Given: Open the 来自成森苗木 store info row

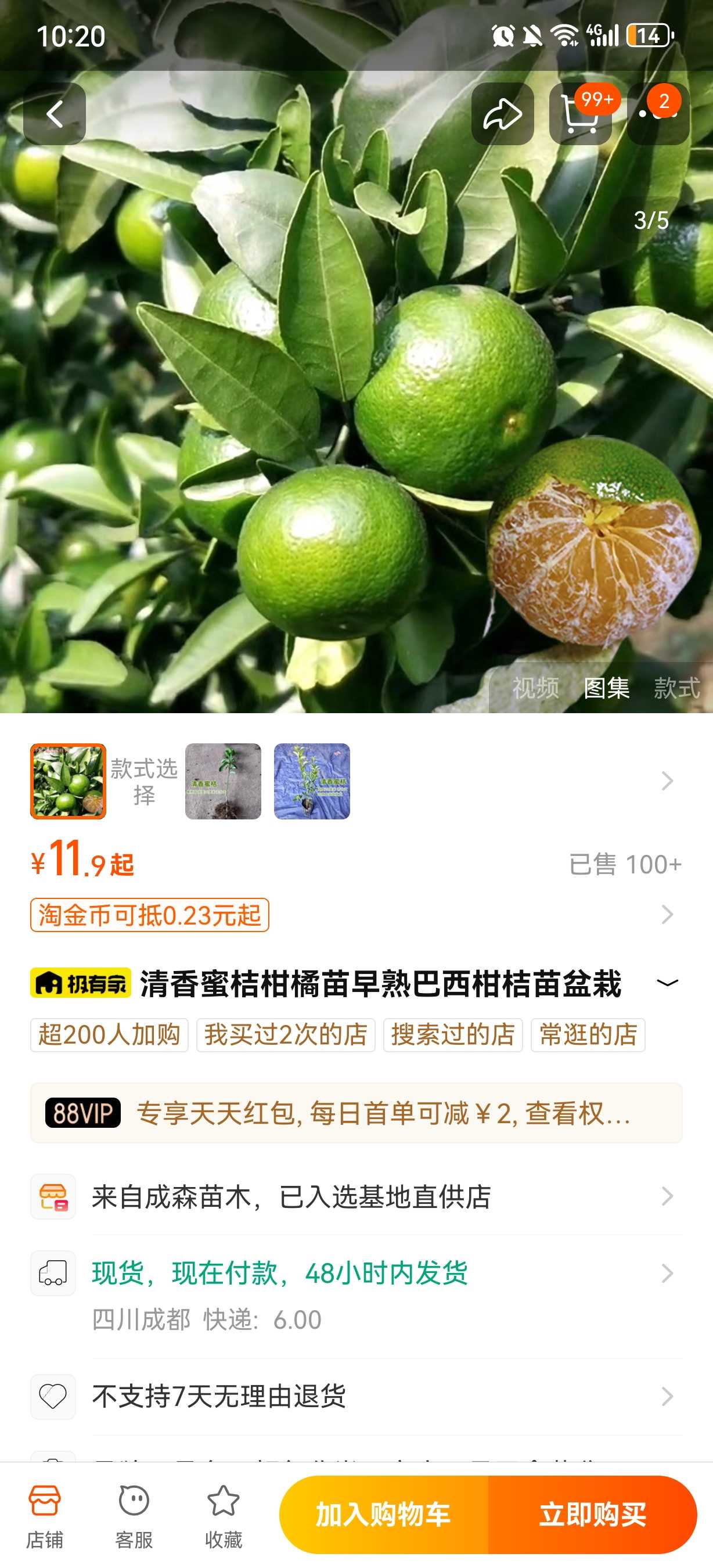Looking at the screenshot, I should pyautogui.click(x=356, y=1197).
